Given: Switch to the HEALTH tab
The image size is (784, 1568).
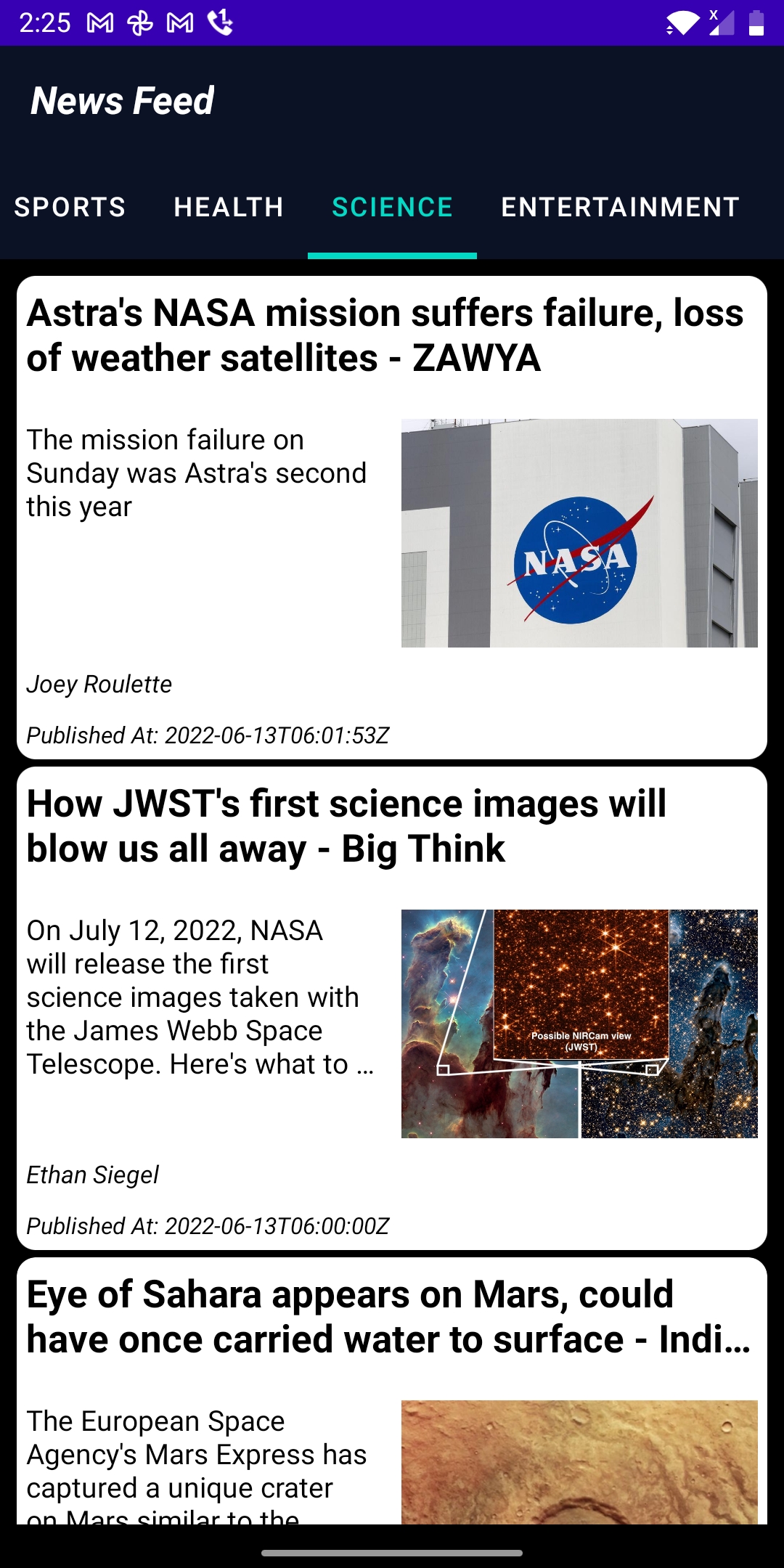Looking at the screenshot, I should pos(228,208).
